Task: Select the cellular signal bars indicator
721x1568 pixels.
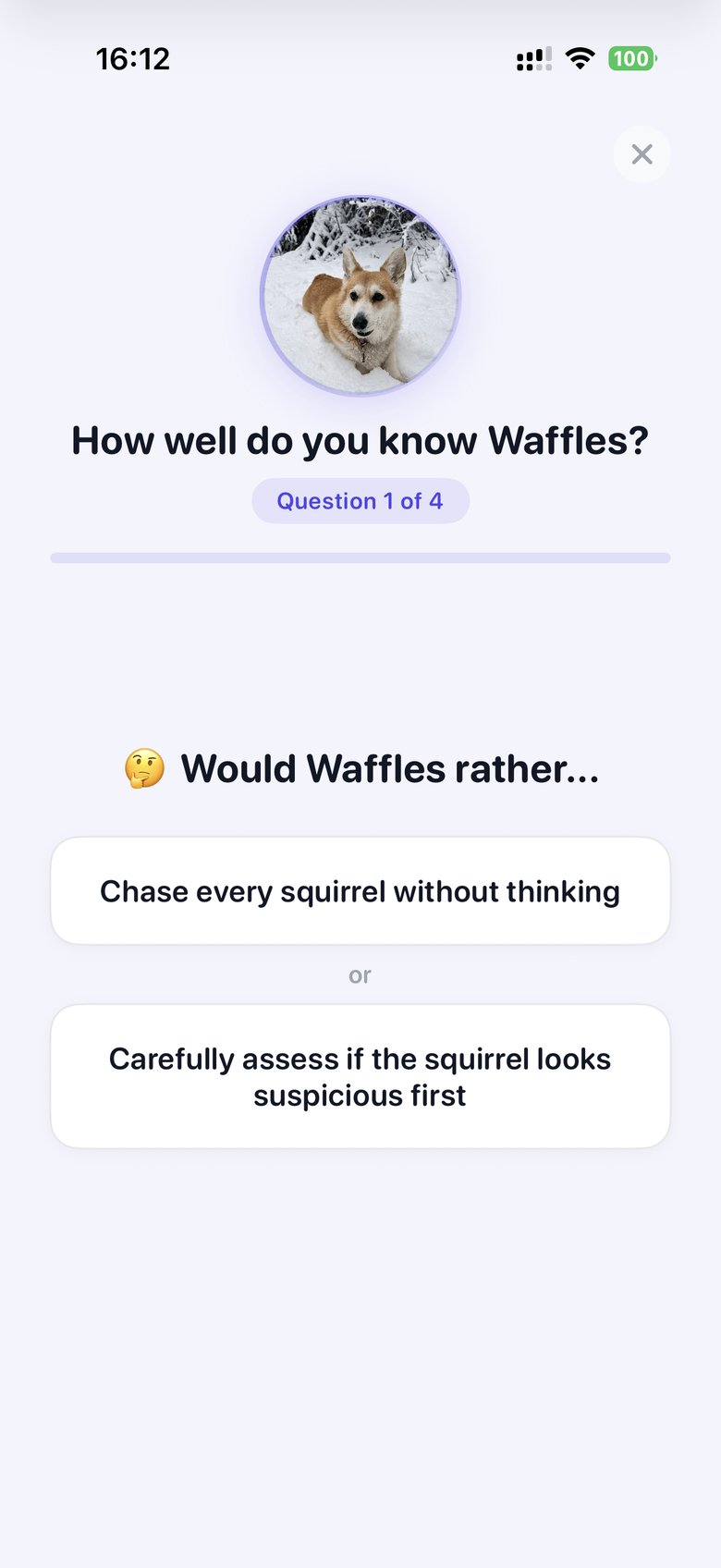Action: (x=532, y=59)
